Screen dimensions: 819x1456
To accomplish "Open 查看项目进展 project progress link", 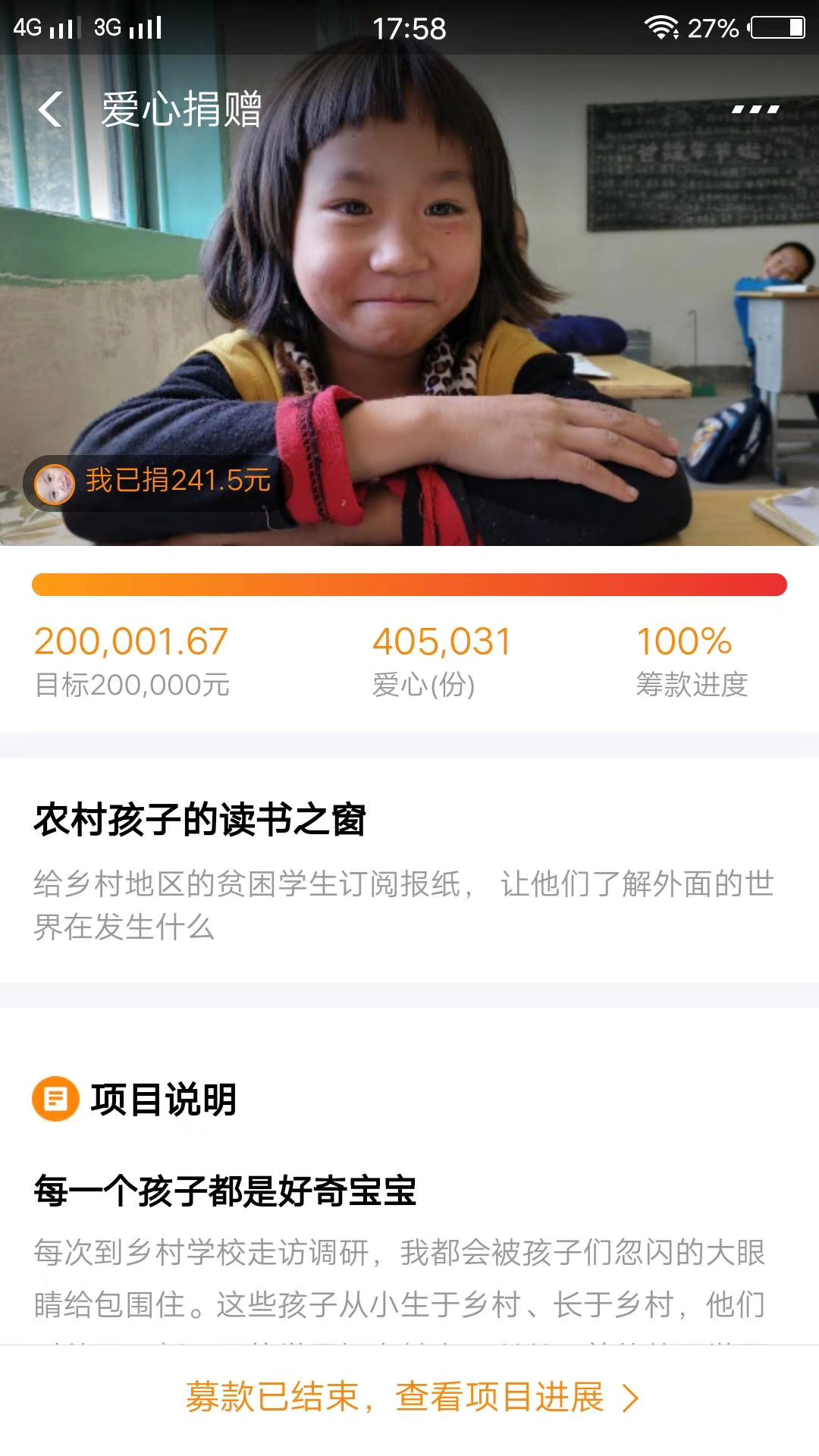I will (413, 1397).
